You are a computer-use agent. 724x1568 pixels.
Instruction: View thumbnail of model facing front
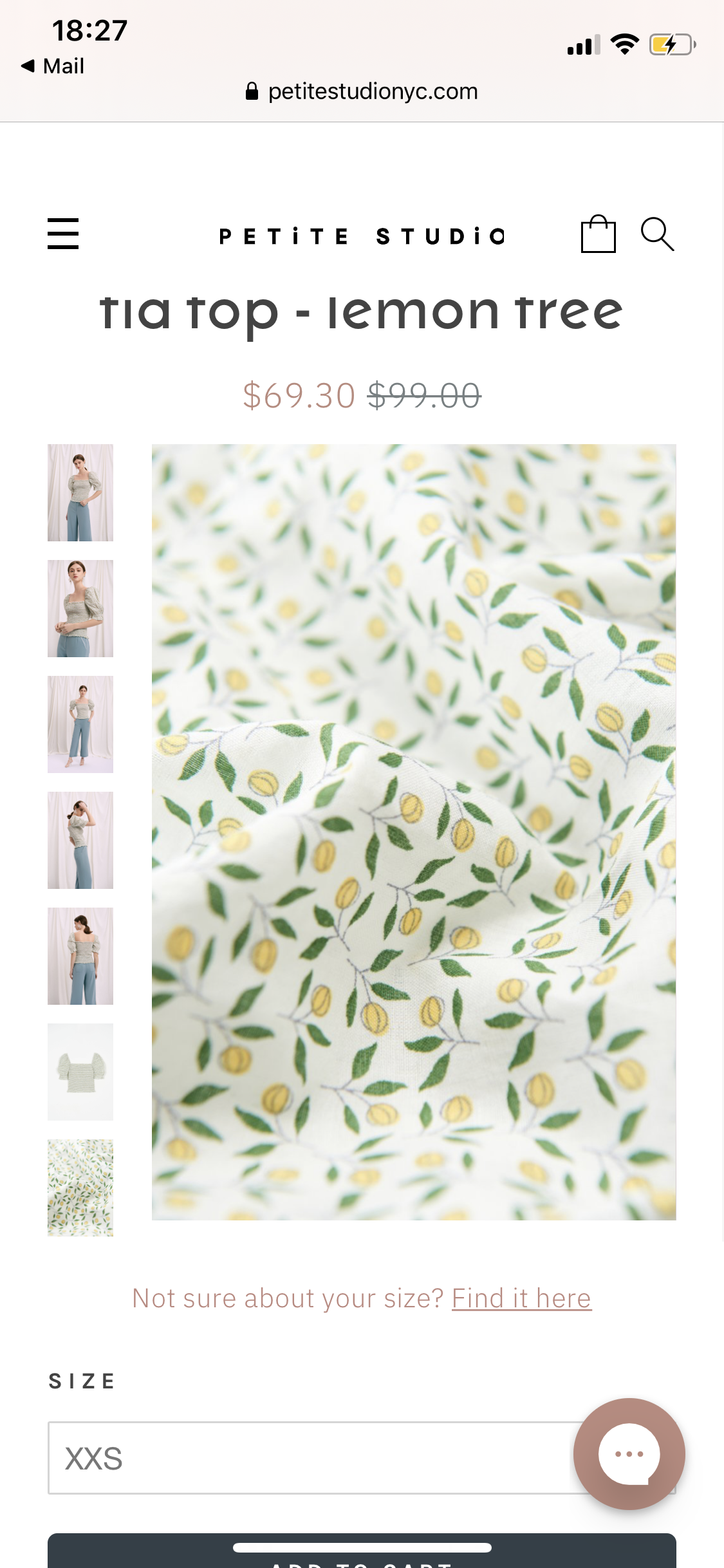[x=80, y=492]
